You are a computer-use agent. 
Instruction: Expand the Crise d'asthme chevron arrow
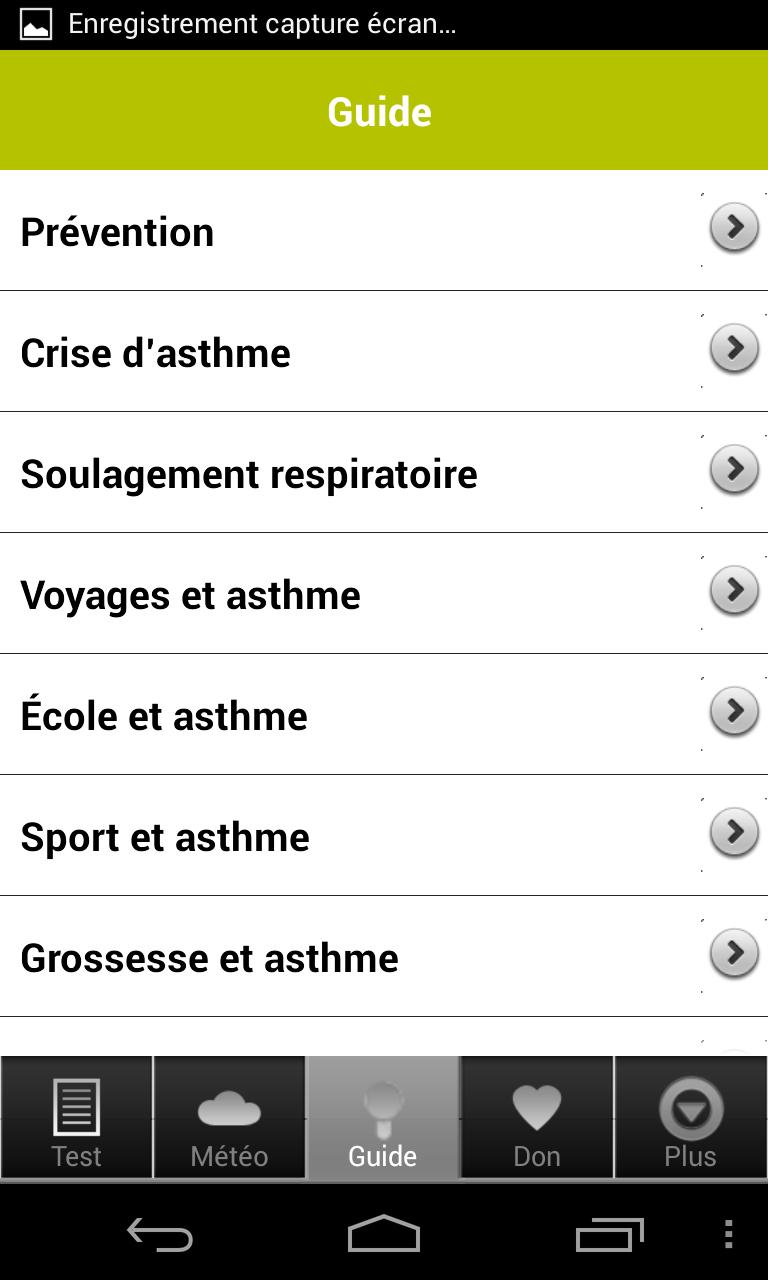(735, 348)
